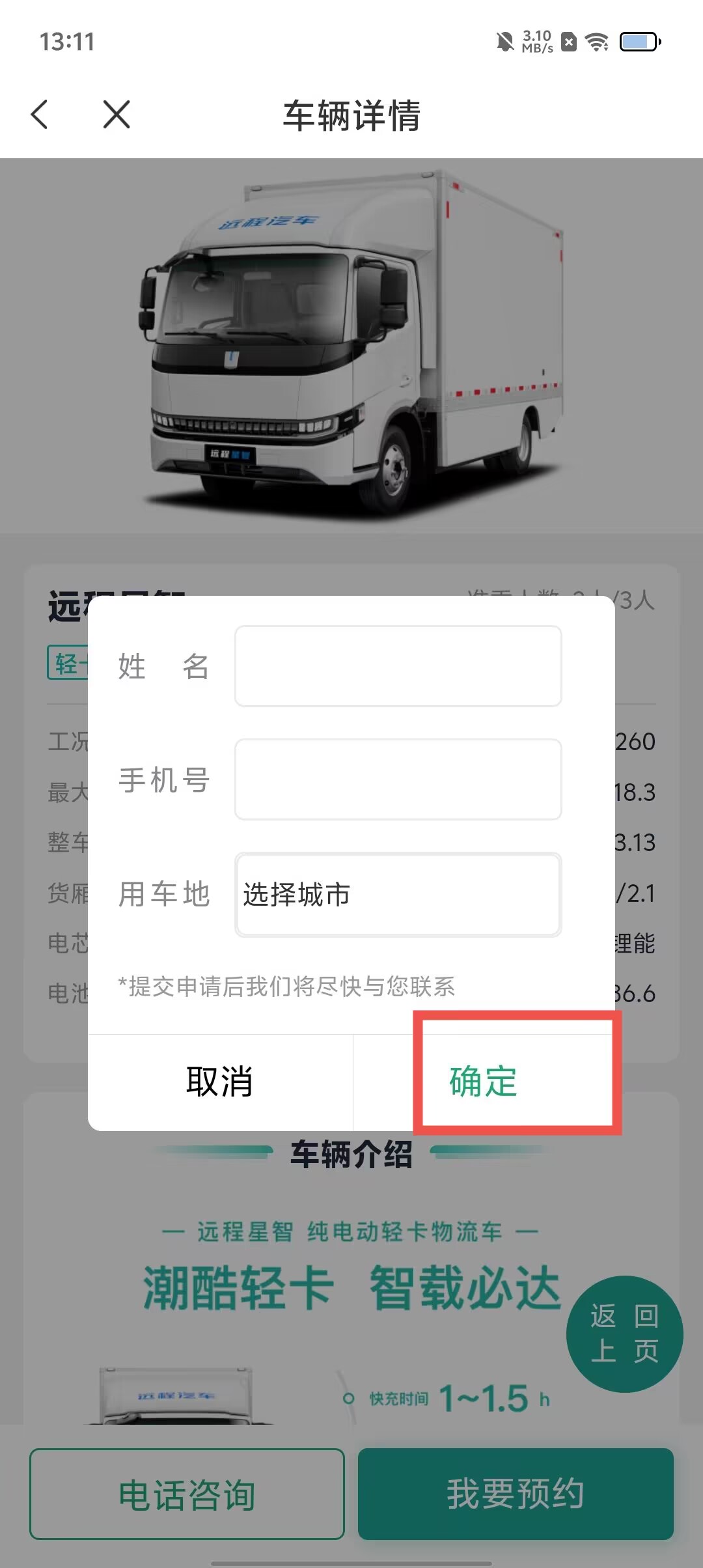Tap 电话咨询 to call for consultation
Screen dimensions: 703x1568
(x=187, y=1494)
